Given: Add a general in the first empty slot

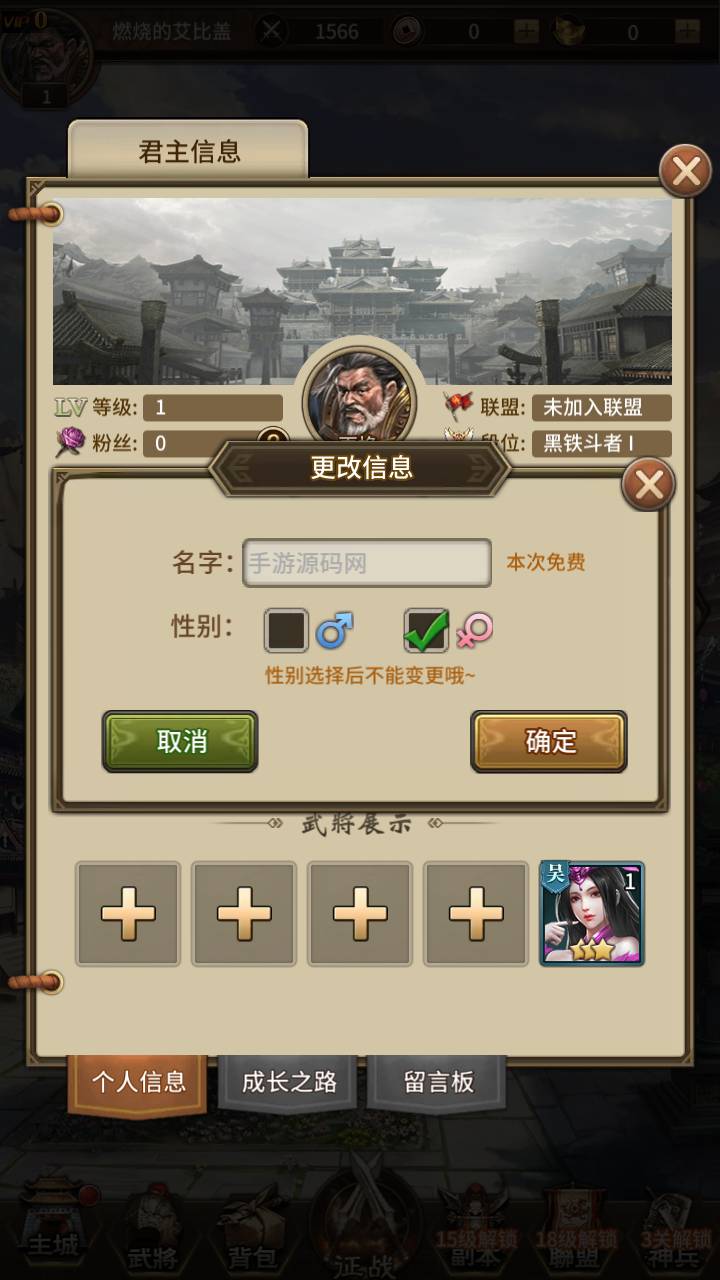Looking at the screenshot, I should pyautogui.click(x=128, y=914).
